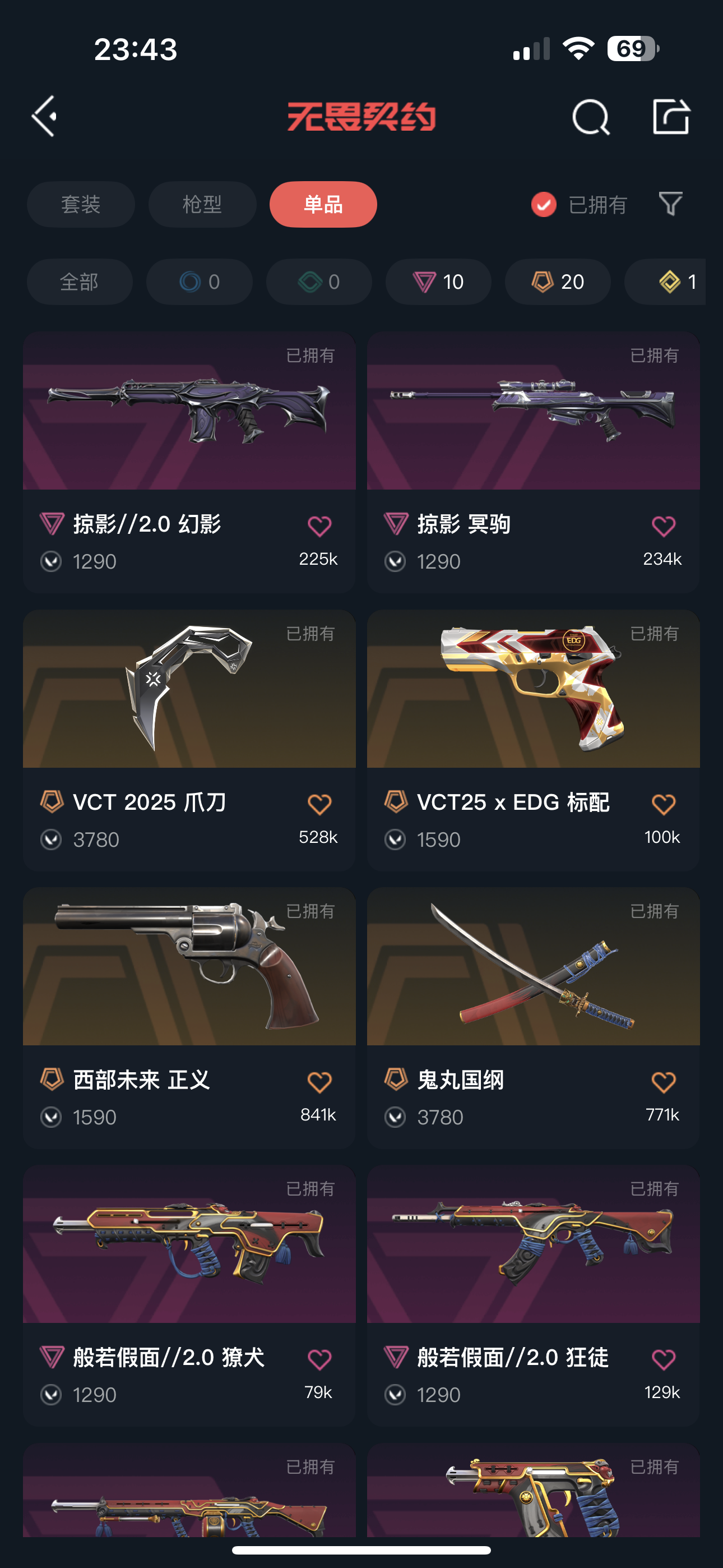Like the 般若假面//2.0 獠犬 skin
This screenshot has width=723, height=1568.
(x=319, y=1360)
